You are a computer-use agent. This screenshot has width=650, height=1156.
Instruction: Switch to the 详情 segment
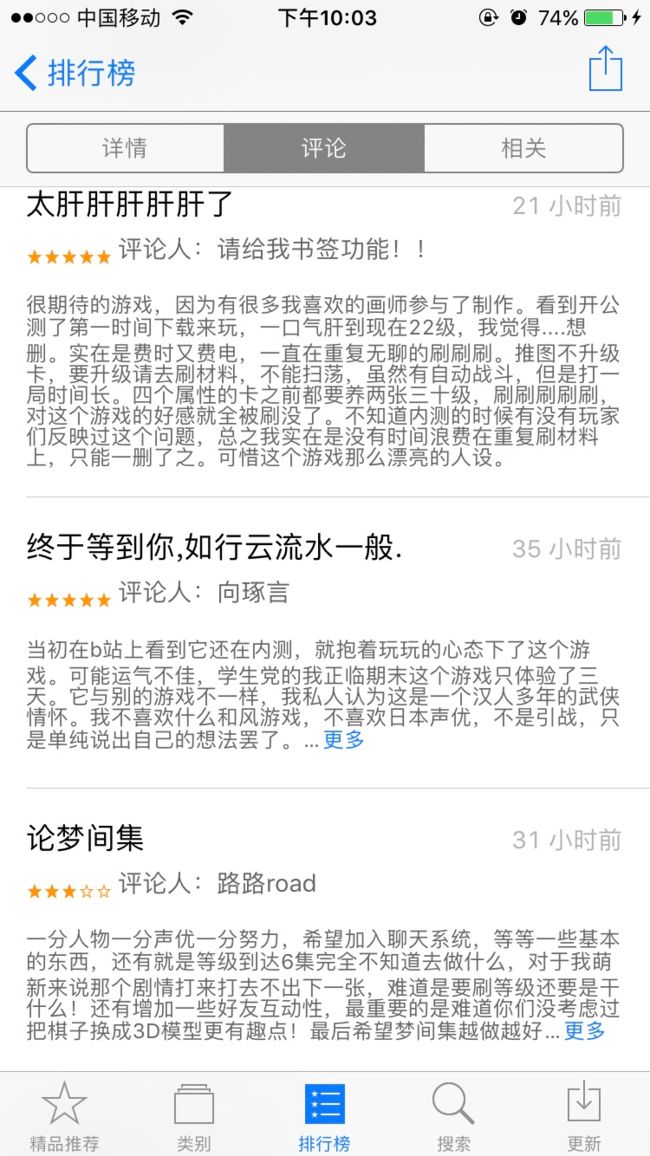pos(125,148)
